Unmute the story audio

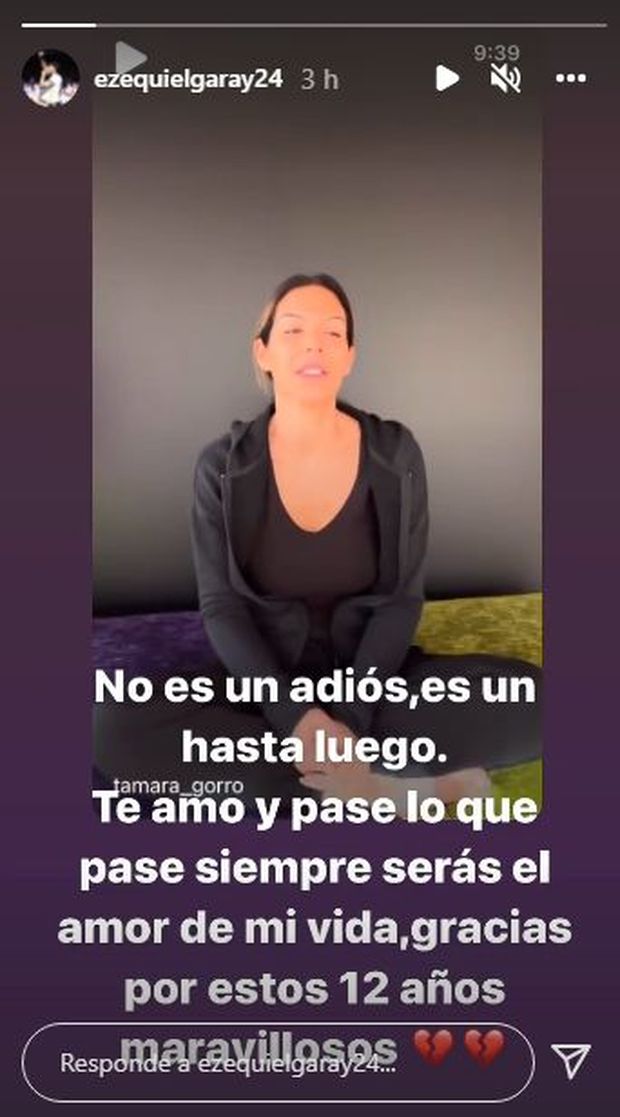coord(505,78)
